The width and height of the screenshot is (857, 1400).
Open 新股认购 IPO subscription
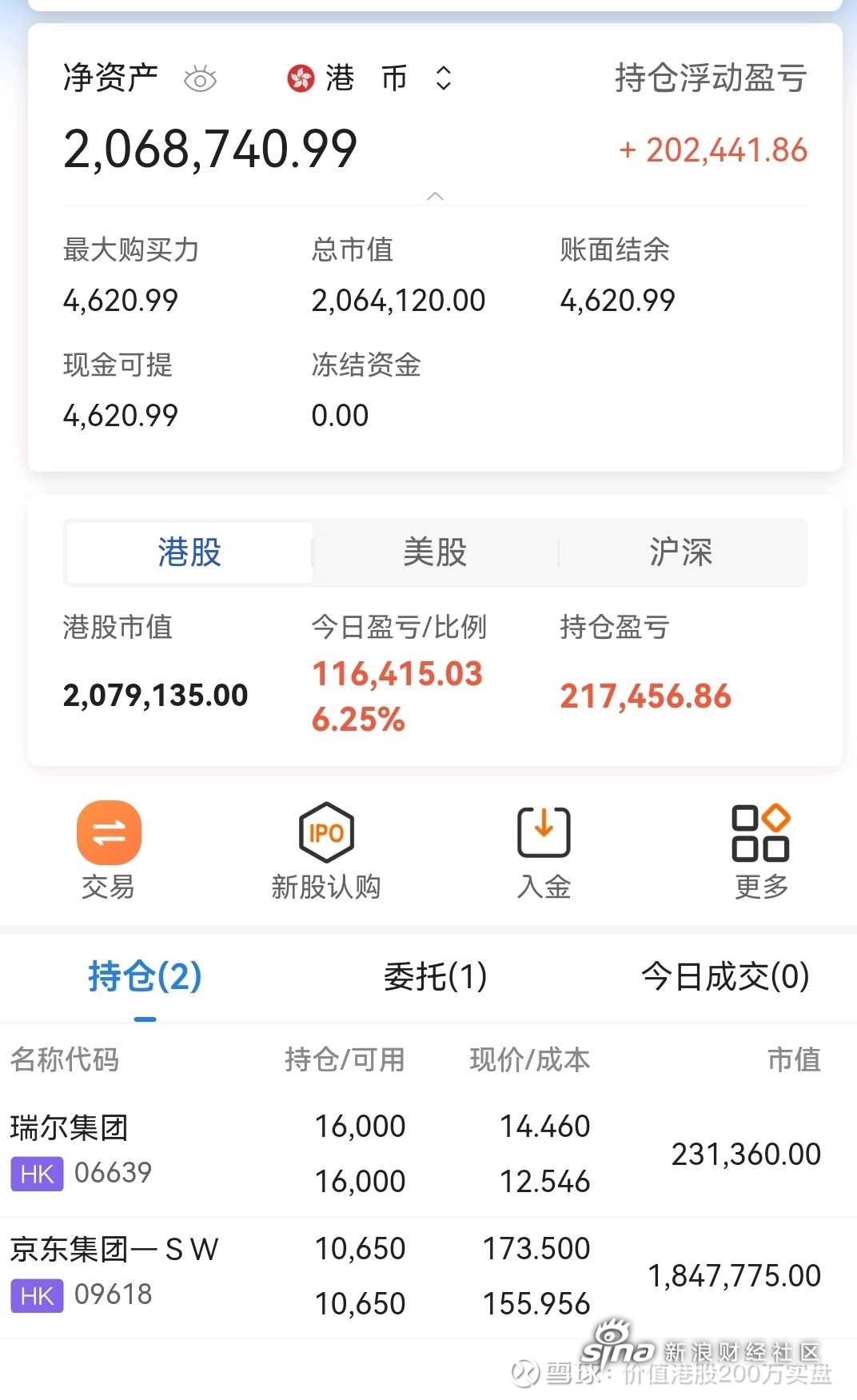(x=326, y=851)
